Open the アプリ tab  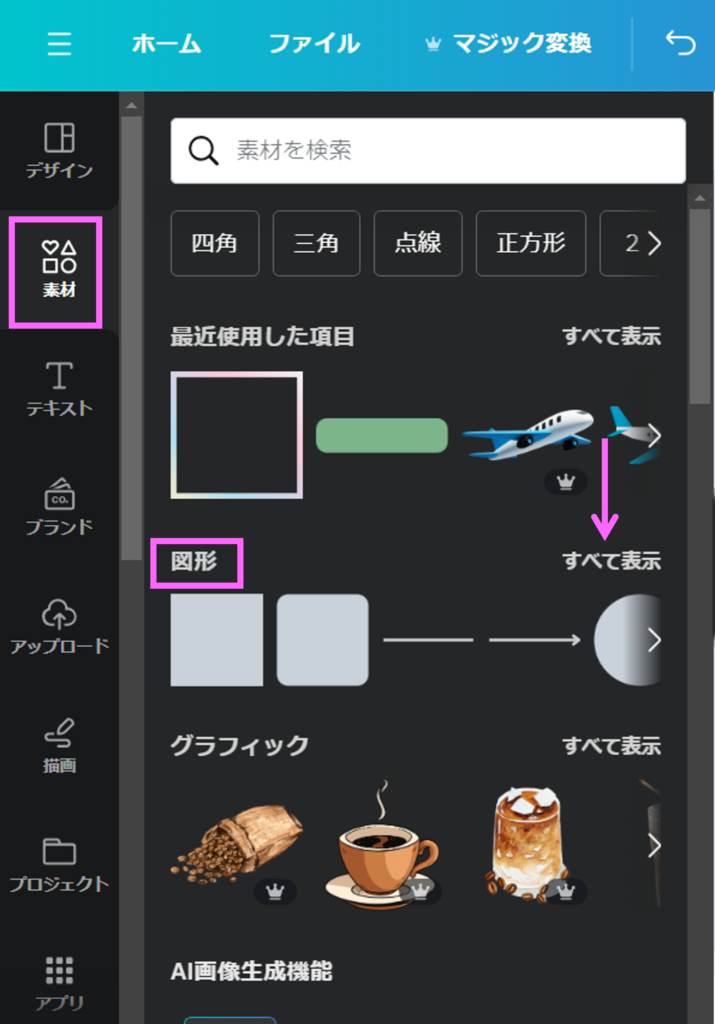pyautogui.click(x=59, y=982)
